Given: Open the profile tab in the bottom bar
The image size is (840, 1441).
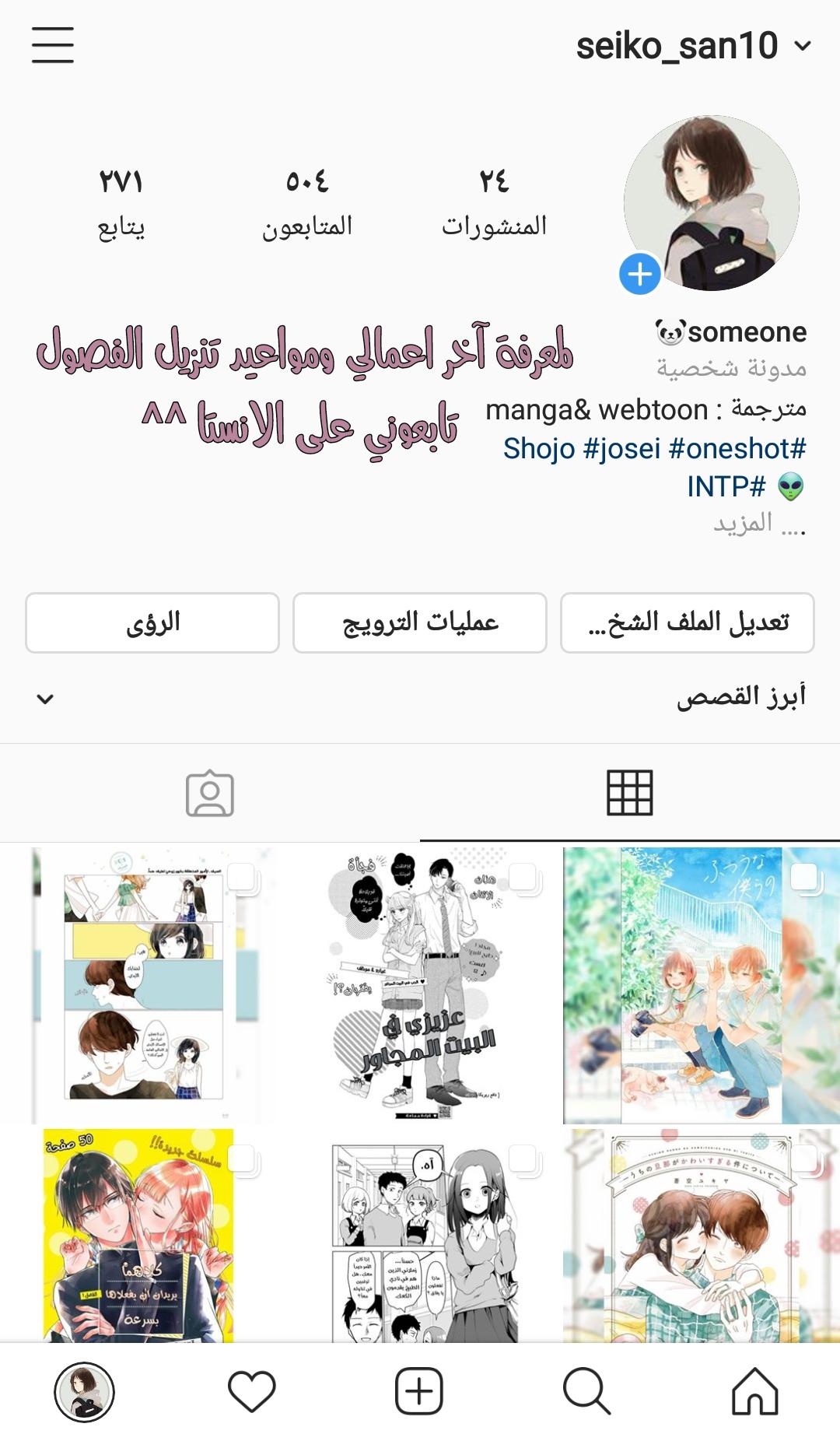Looking at the screenshot, I should coord(84,1391).
